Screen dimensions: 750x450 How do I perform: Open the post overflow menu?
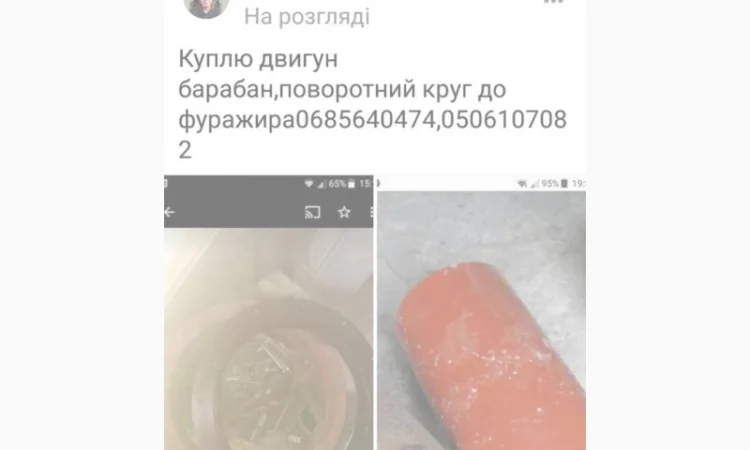click(554, 3)
